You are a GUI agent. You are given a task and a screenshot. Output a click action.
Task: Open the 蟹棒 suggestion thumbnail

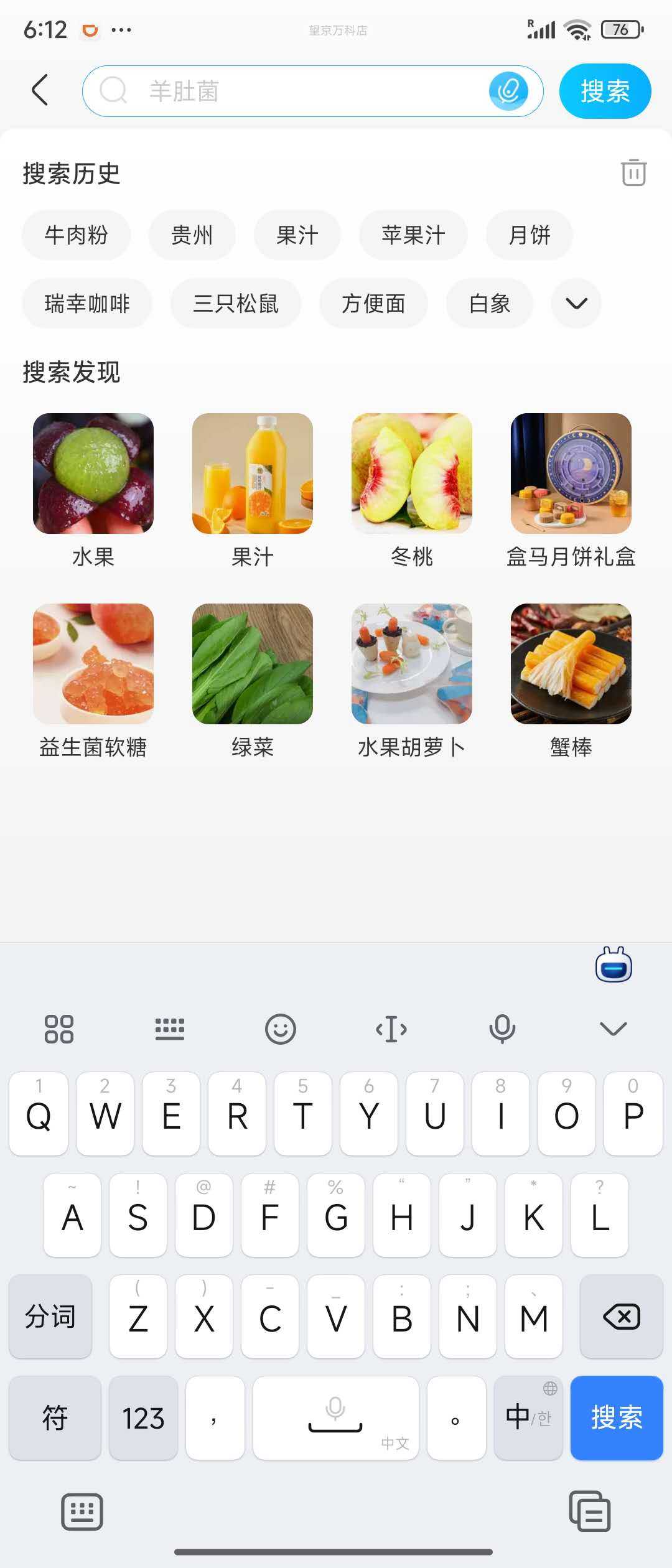(x=571, y=666)
